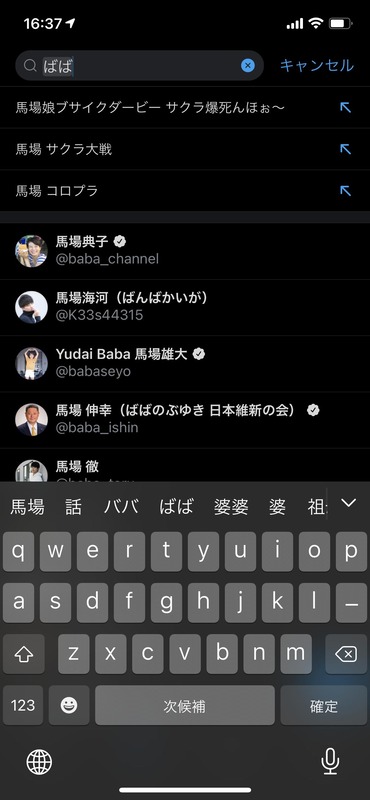This screenshot has width=370, height=800.
Task: Tap the 次候補 next-candidate key
Action: (185, 706)
